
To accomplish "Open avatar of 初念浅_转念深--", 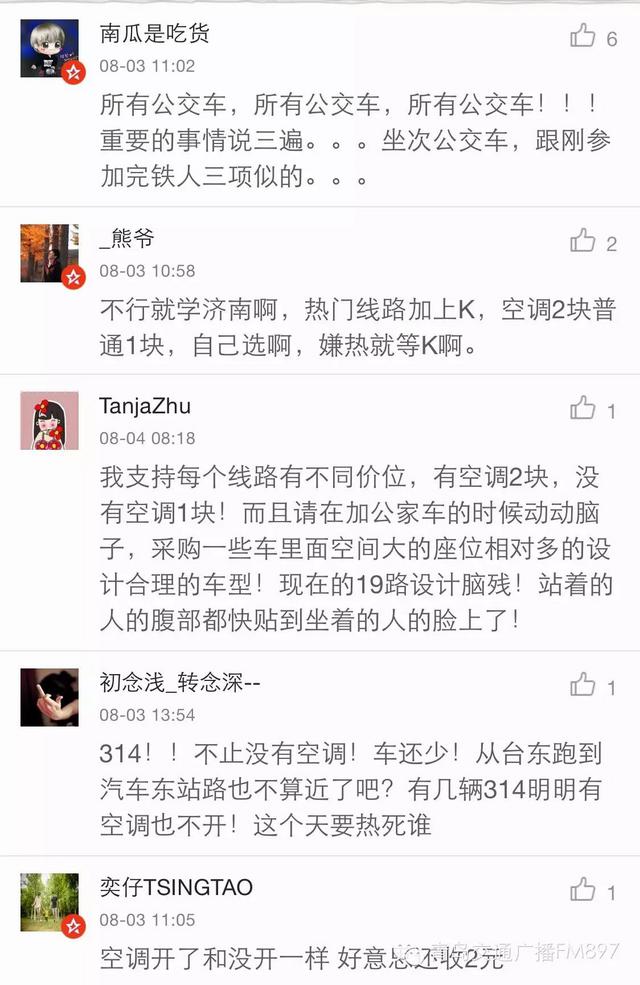I will (x=49, y=697).
